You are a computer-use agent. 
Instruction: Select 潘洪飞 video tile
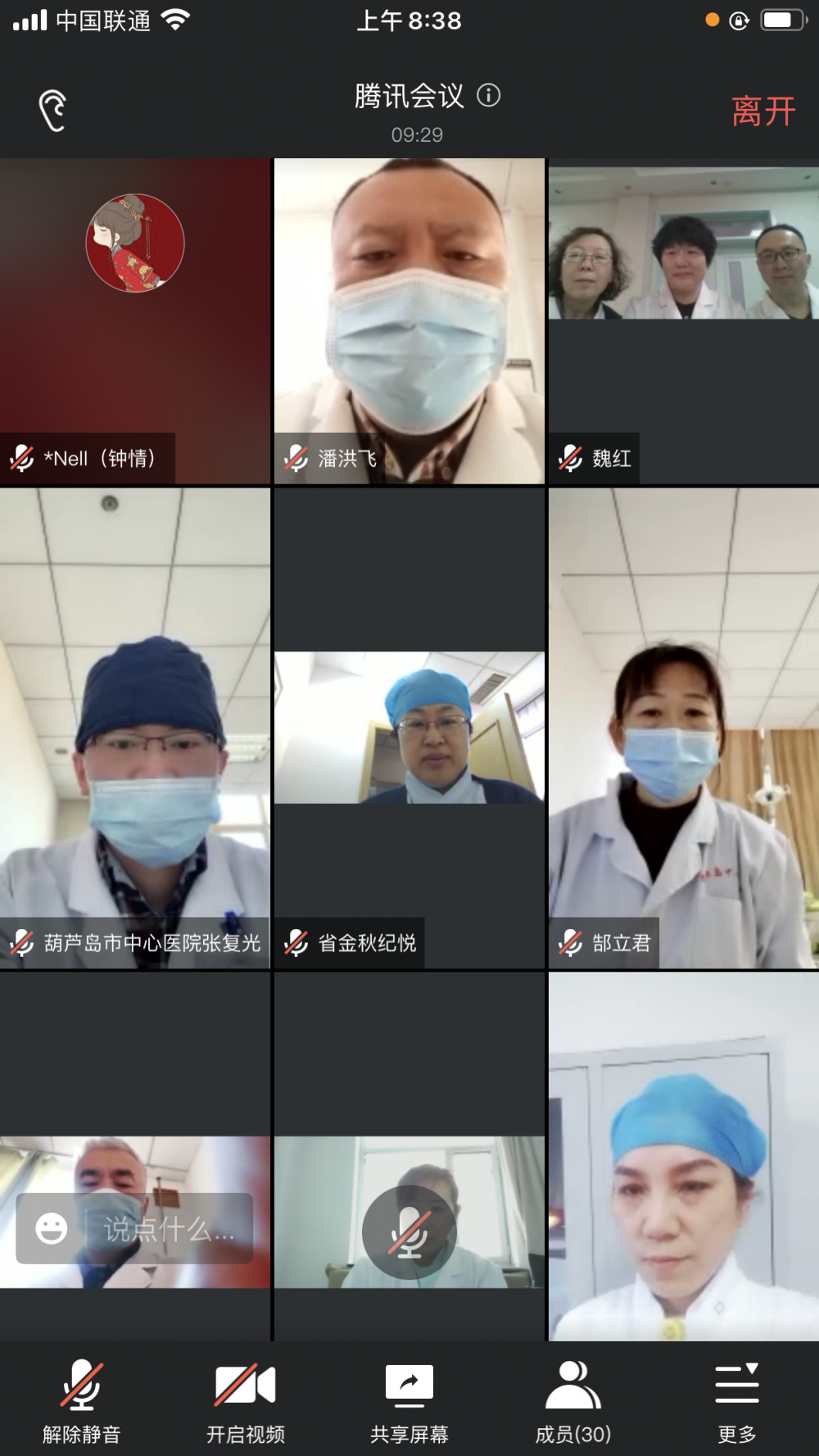click(x=409, y=321)
